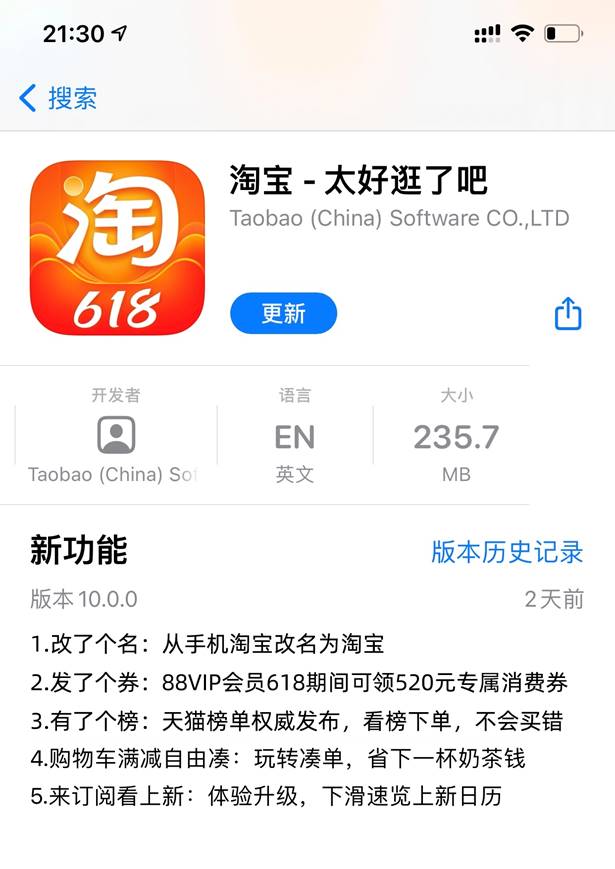Open the 开发者 Taobao (China) info

click(x=116, y=436)
